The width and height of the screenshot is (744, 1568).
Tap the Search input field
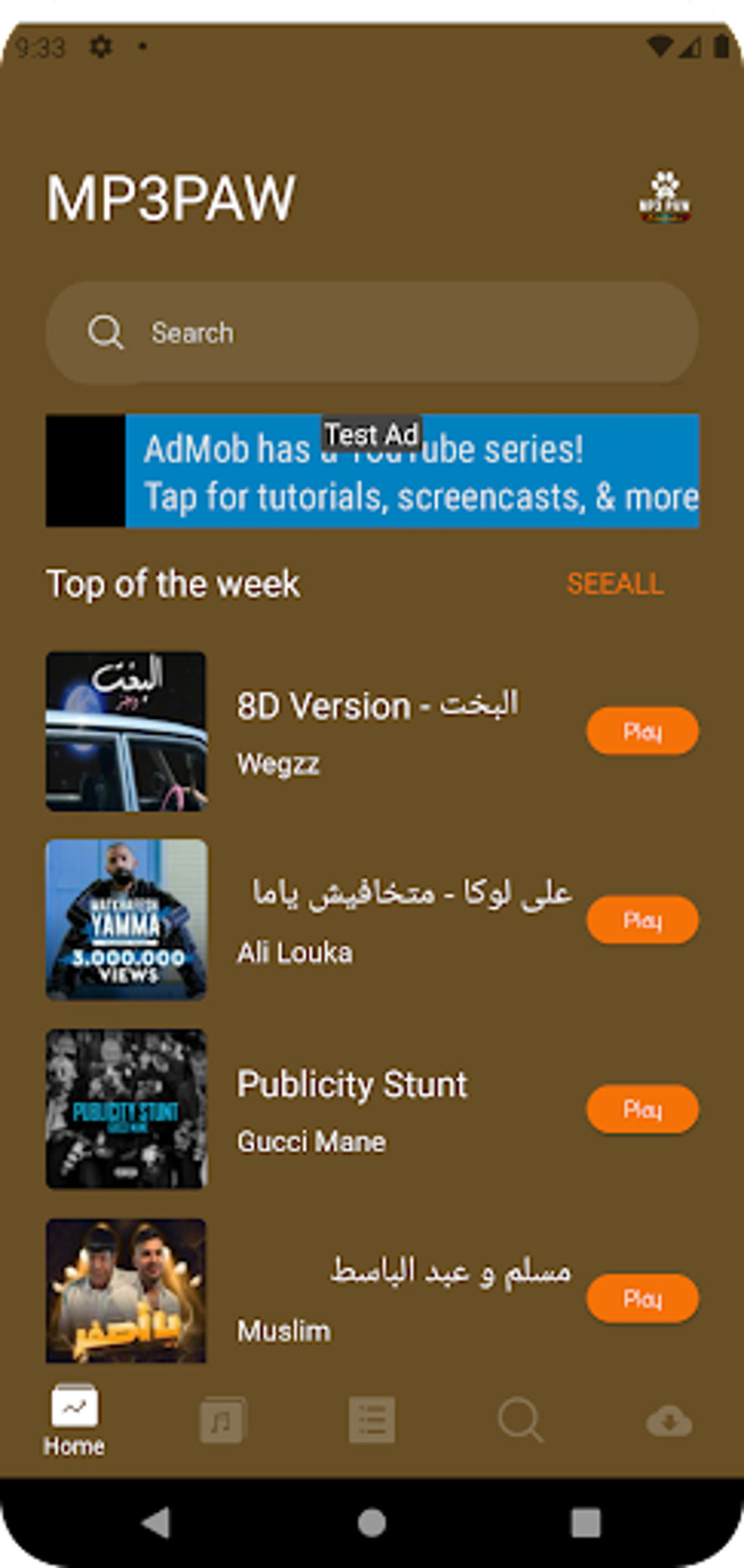pos(365,332)
